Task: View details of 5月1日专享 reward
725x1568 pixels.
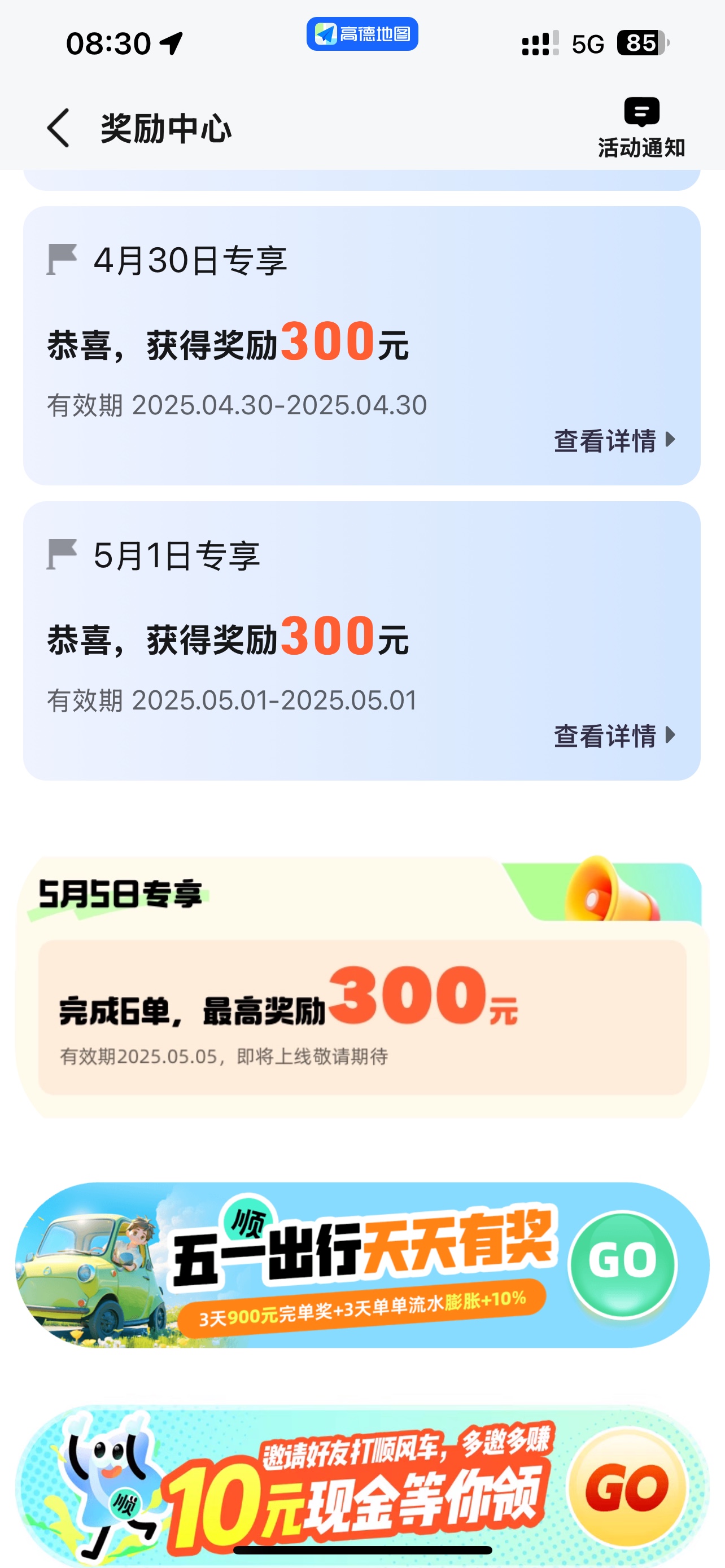Action: pyautogui.click(x=615, y=735)
